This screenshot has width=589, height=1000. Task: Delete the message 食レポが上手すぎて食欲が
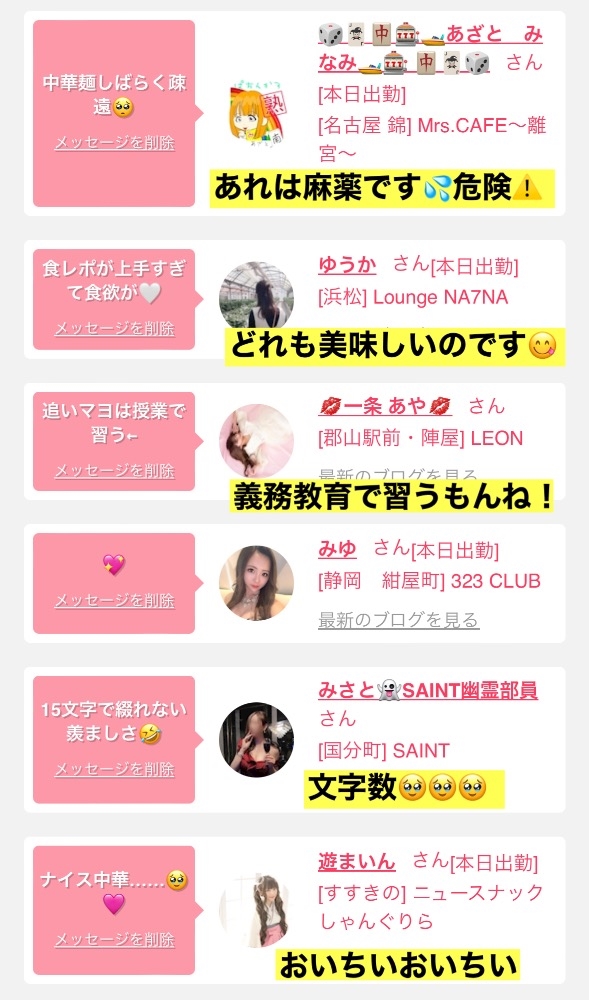click(x=114, y=328)
